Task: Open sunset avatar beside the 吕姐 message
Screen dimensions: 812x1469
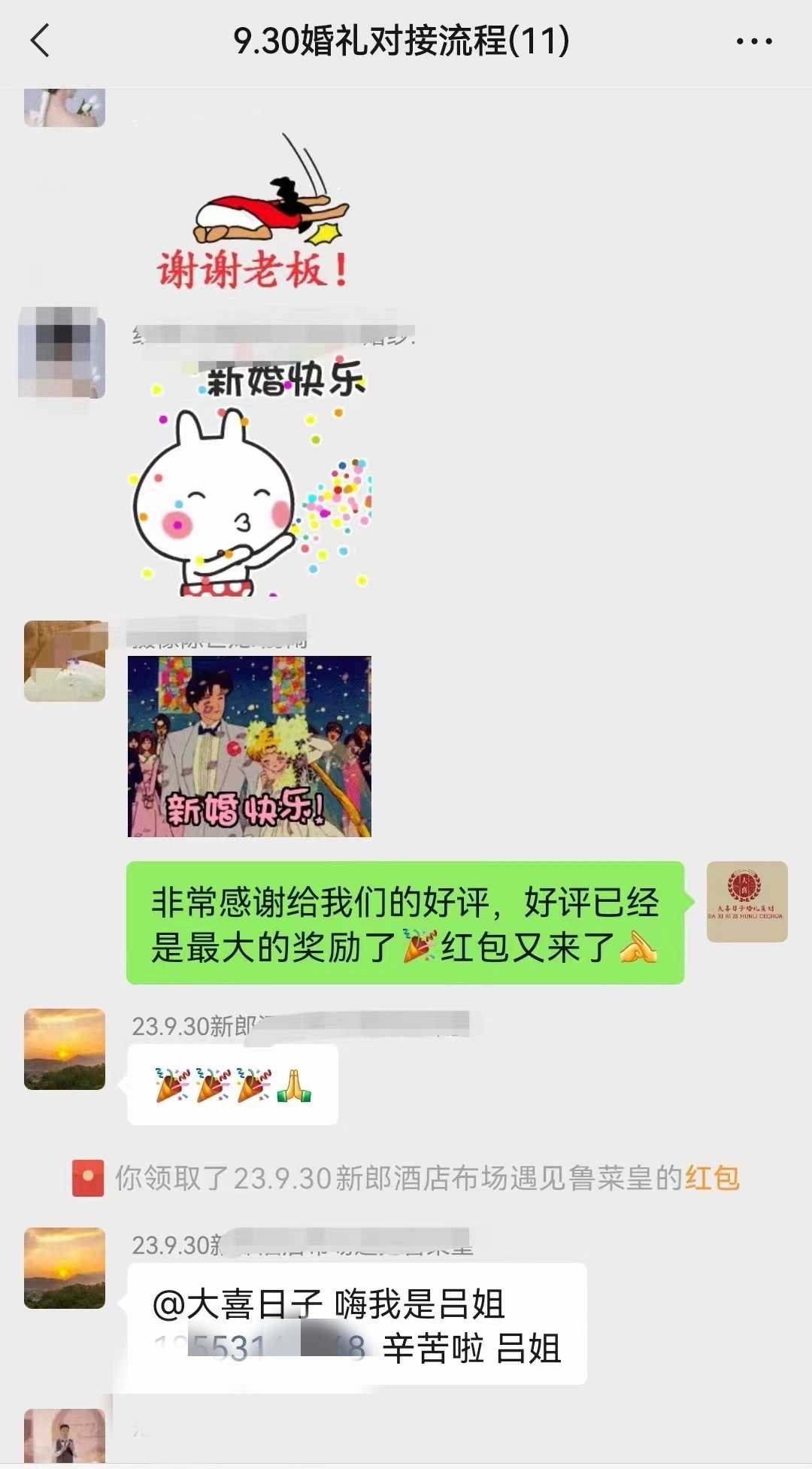Action: (x=65, y=1268)
